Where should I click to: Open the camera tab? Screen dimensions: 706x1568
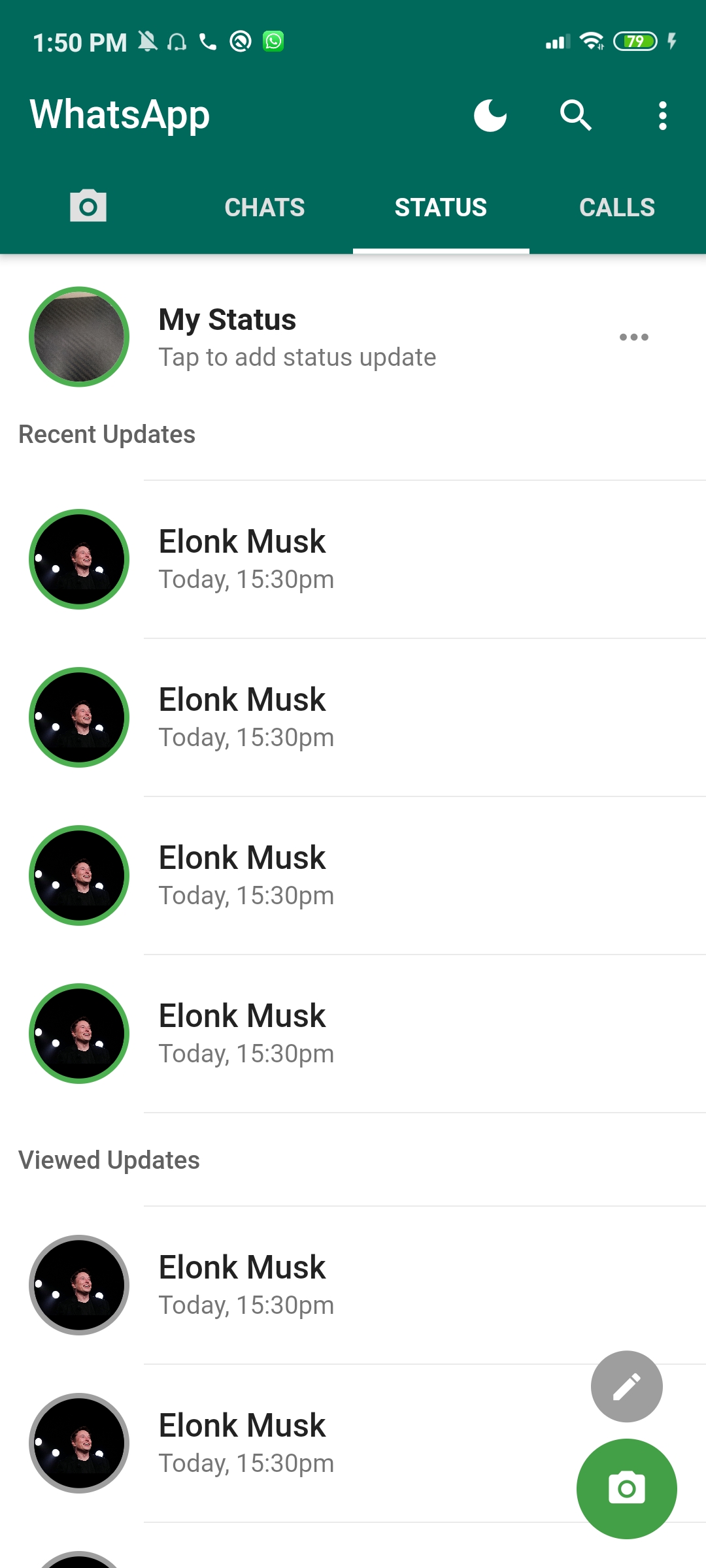88,206
